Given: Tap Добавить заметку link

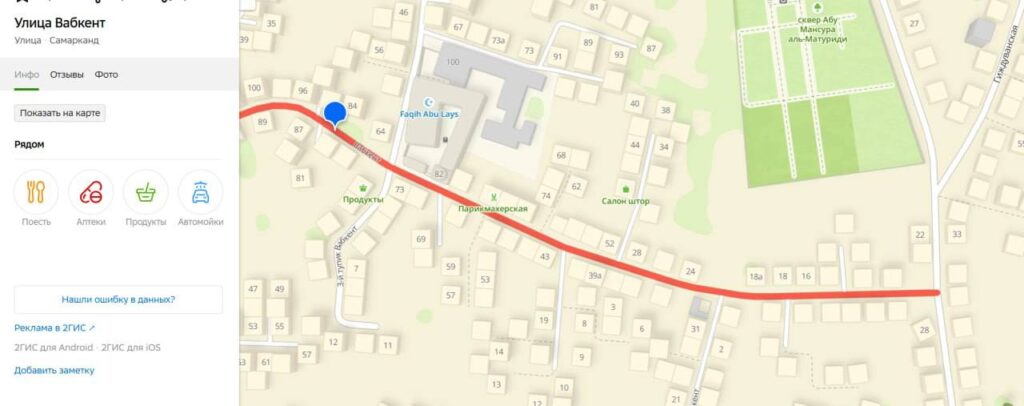Looking at the screenshot, I should [54, 370].
